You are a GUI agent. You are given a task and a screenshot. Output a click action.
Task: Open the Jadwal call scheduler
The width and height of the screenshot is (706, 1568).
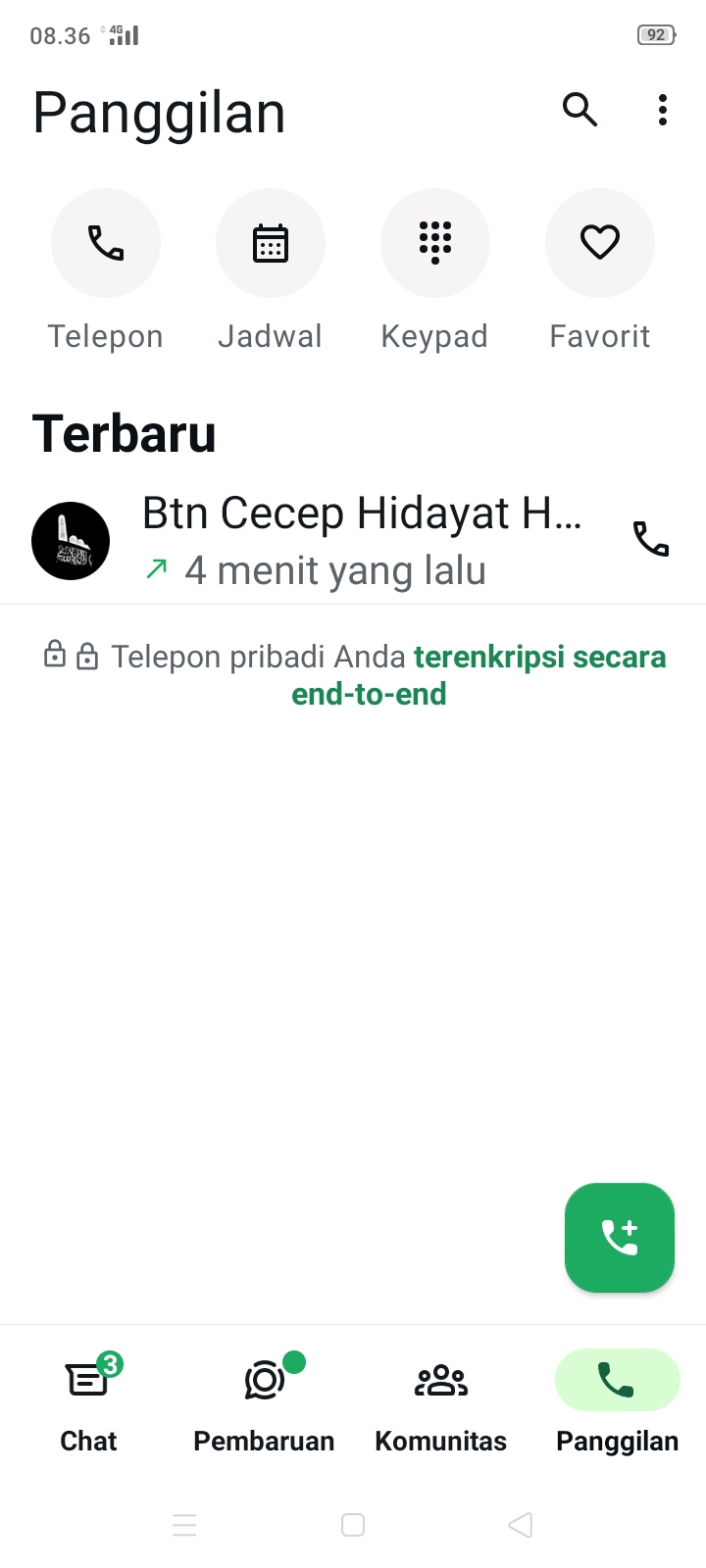click(x=271, y=243)
